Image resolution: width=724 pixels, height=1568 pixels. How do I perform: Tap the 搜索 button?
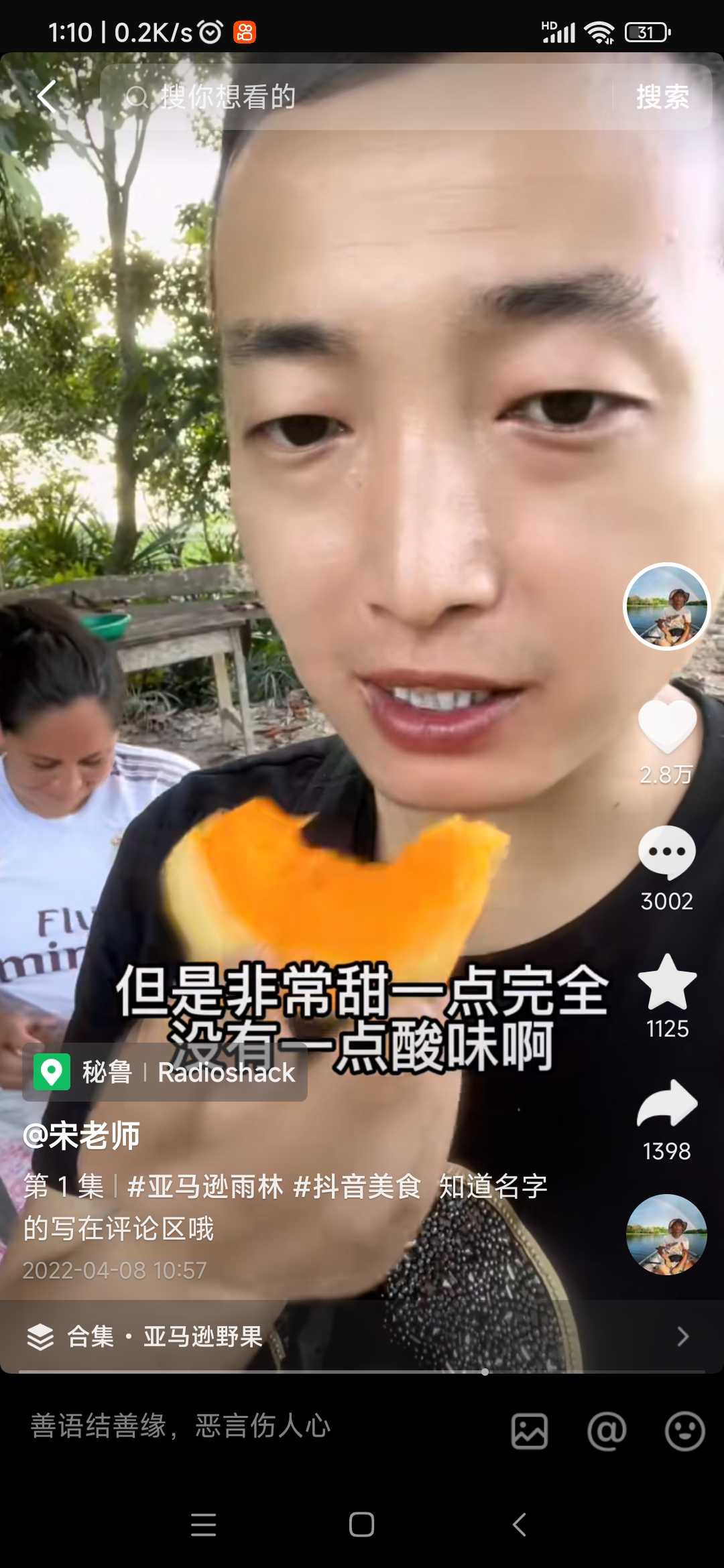pos(662,97)
